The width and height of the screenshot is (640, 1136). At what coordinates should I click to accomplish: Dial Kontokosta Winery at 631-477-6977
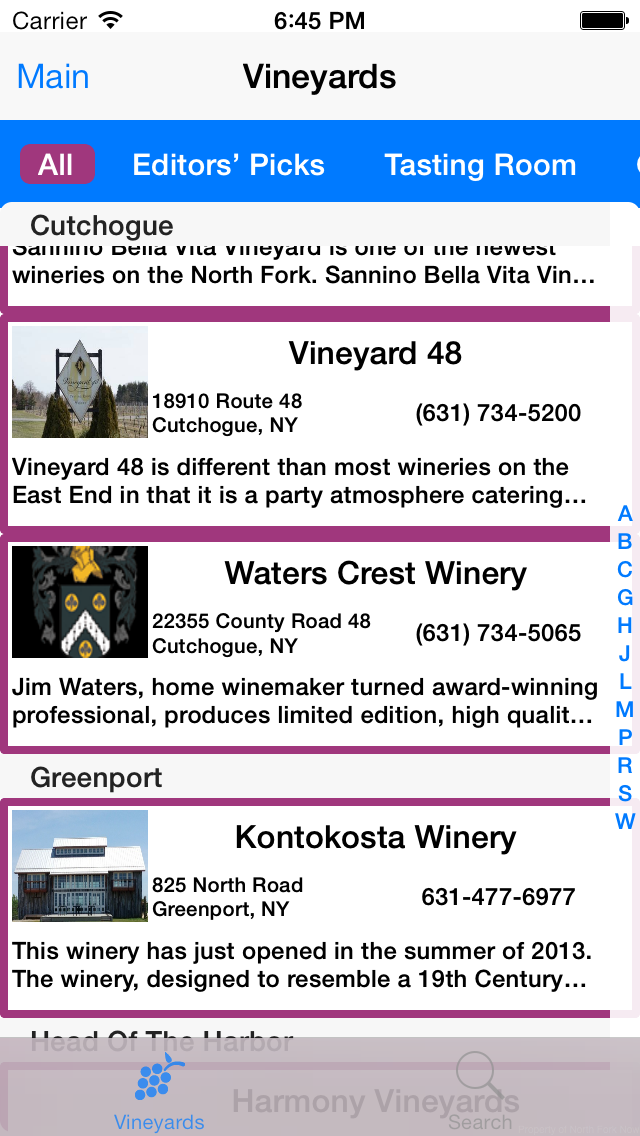click(x=498, y=897)
